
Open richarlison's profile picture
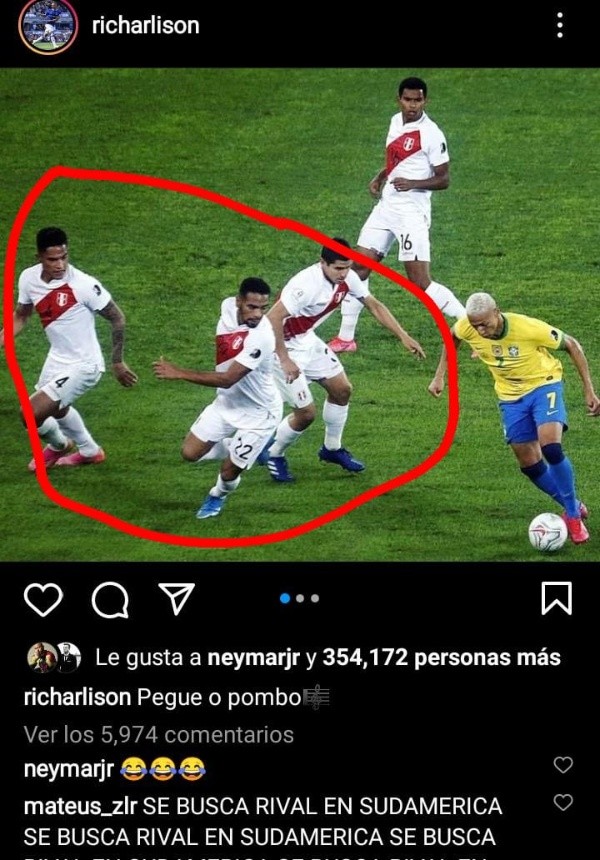[x=47, y=26]
